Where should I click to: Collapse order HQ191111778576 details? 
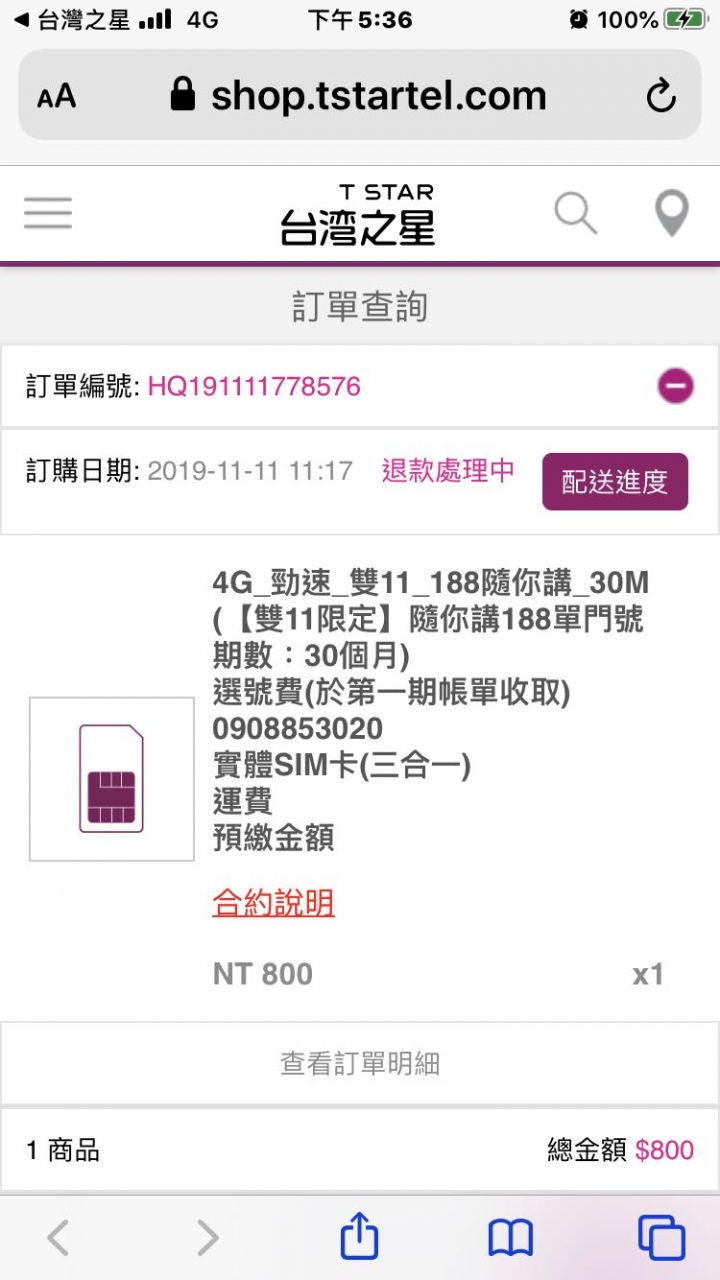pos(675,385)
